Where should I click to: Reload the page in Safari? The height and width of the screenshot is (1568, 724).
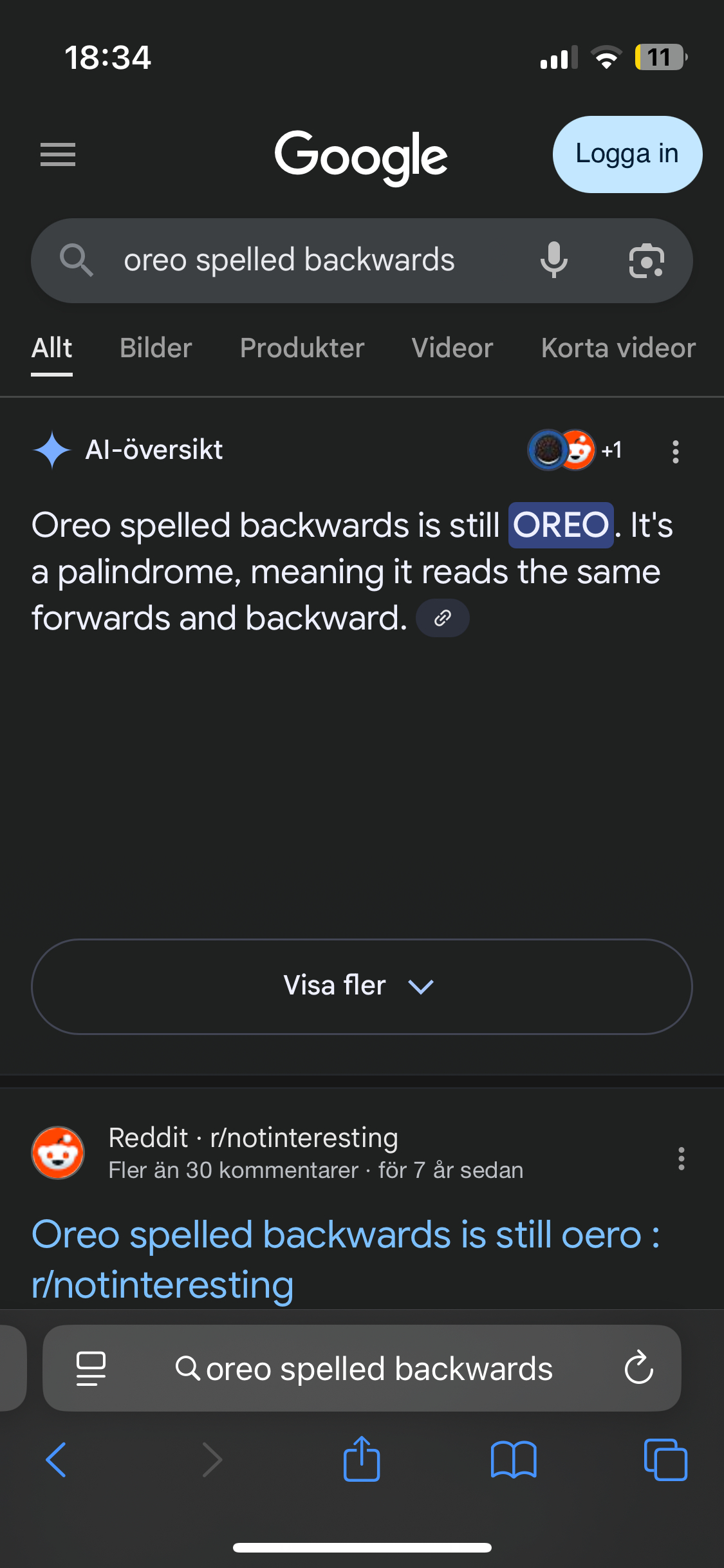[638, 1368]
